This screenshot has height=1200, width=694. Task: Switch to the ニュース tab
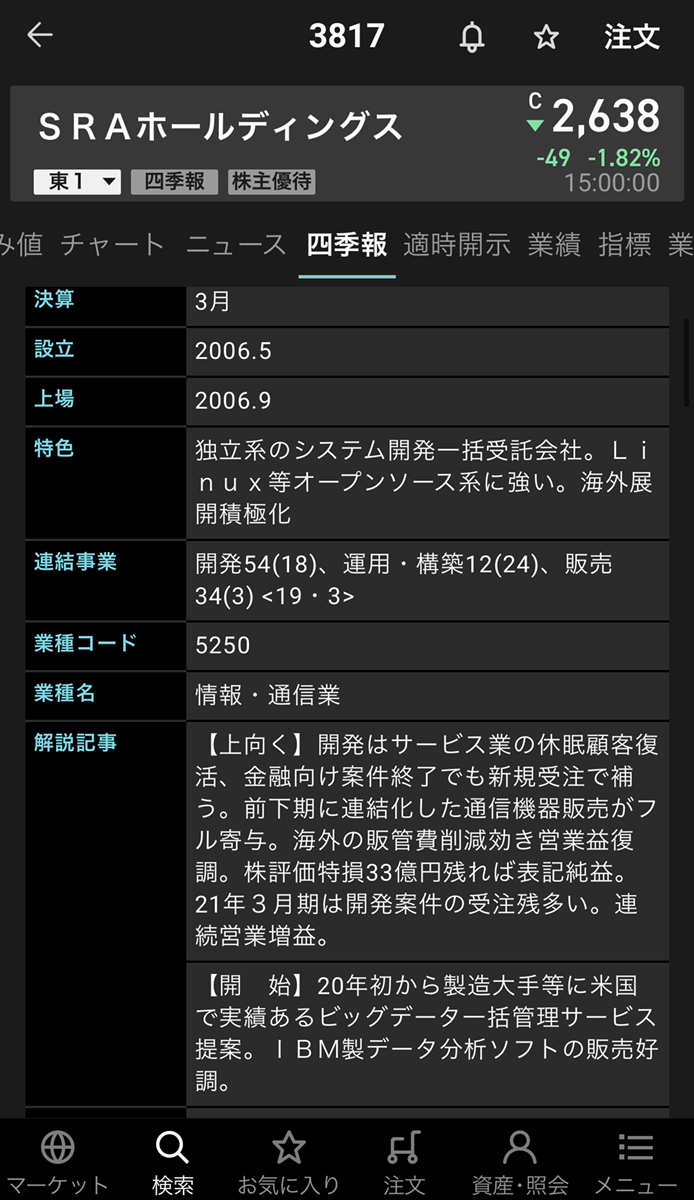236,245
